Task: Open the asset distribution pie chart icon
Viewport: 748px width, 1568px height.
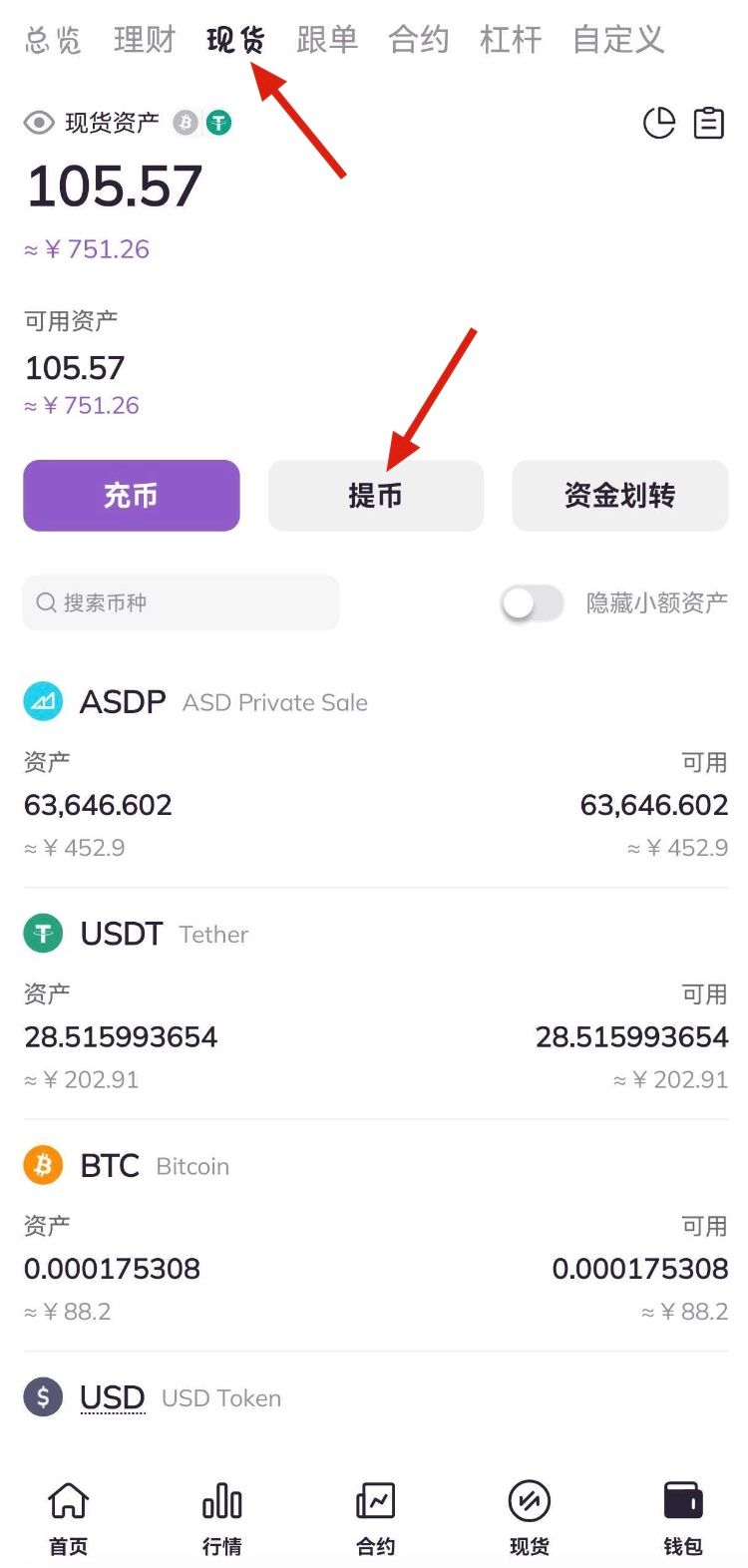Action: point(658,124)
